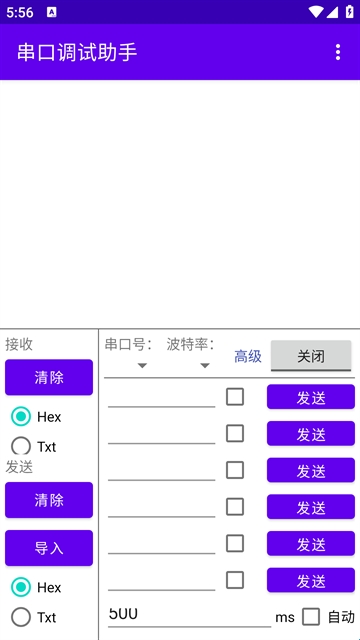
Task: Open the overflow menu in app bar
Action: tap(338, 52)
